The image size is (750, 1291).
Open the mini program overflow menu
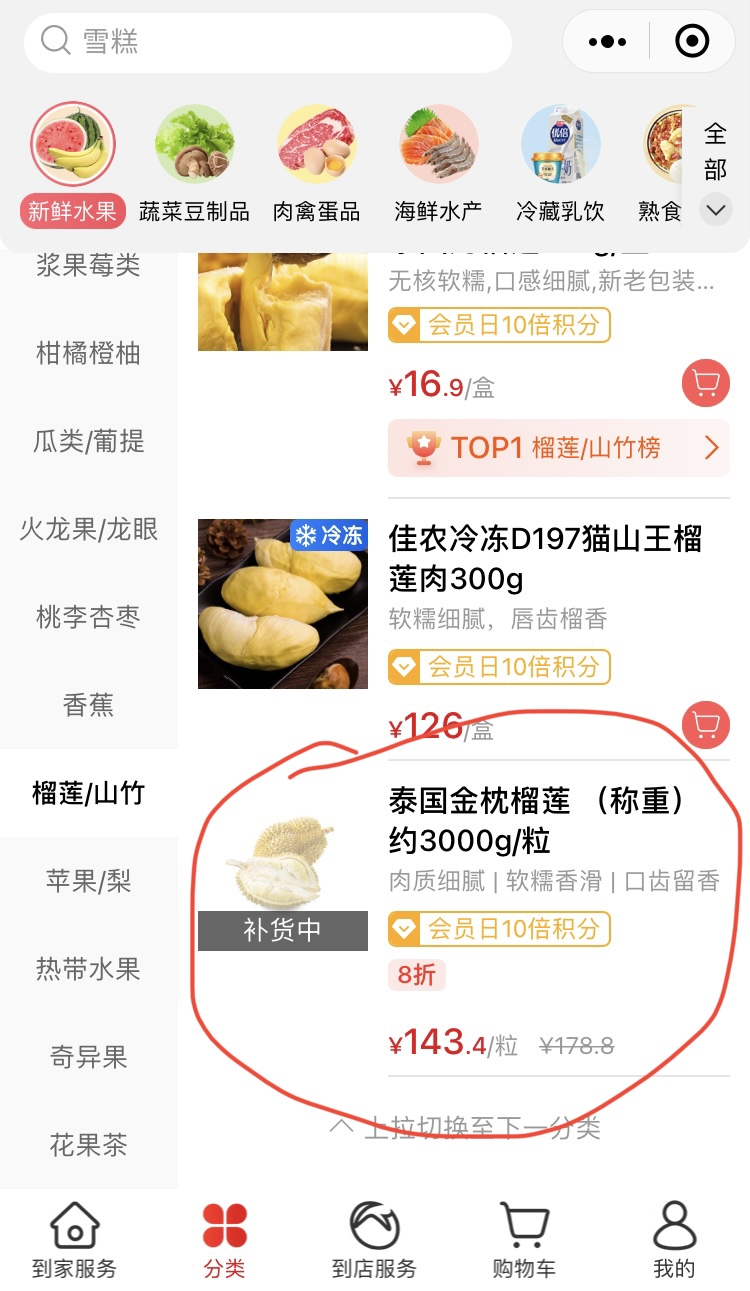607,42
